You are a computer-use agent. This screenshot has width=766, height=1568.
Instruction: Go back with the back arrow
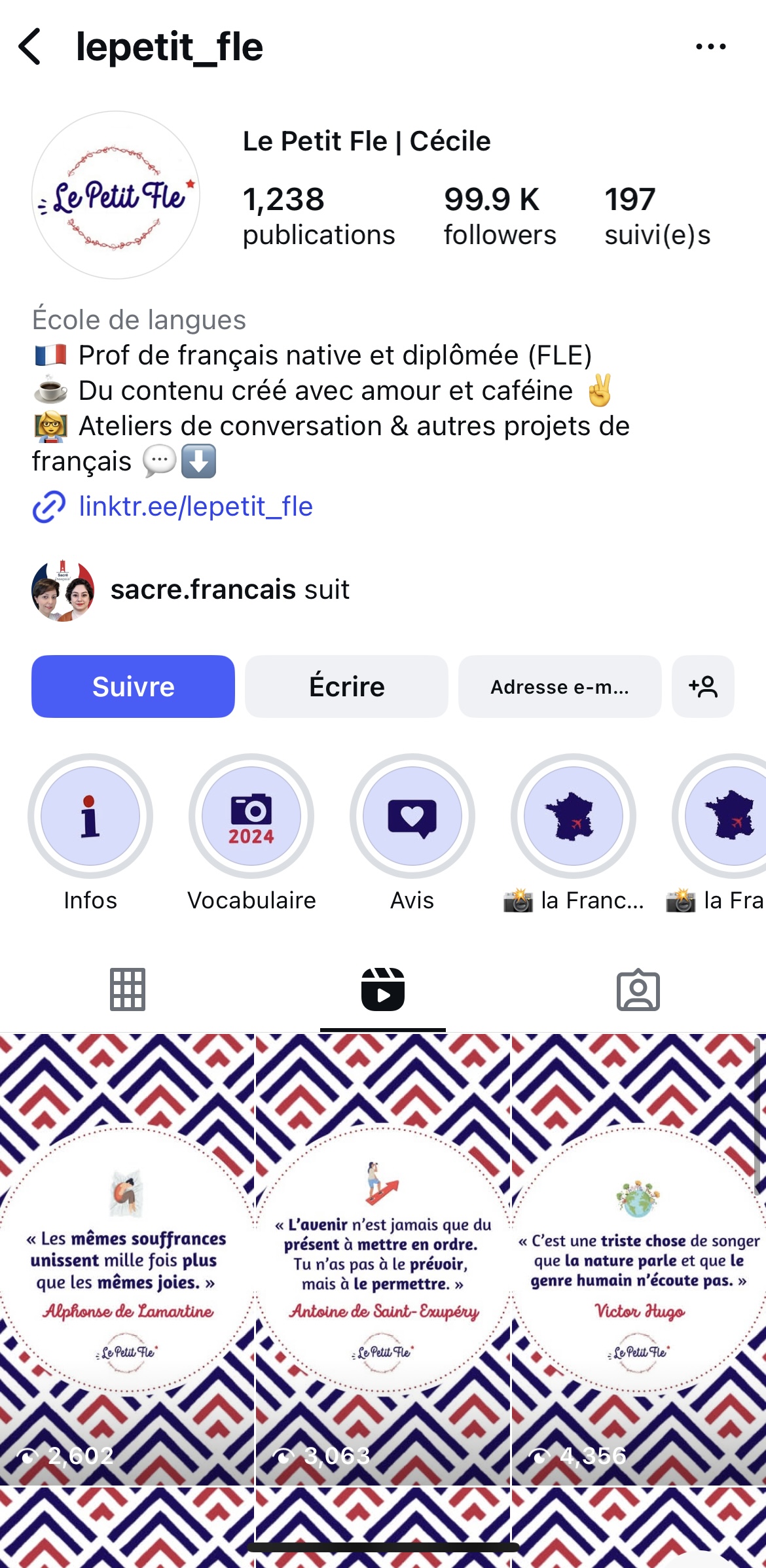[30, 47]
